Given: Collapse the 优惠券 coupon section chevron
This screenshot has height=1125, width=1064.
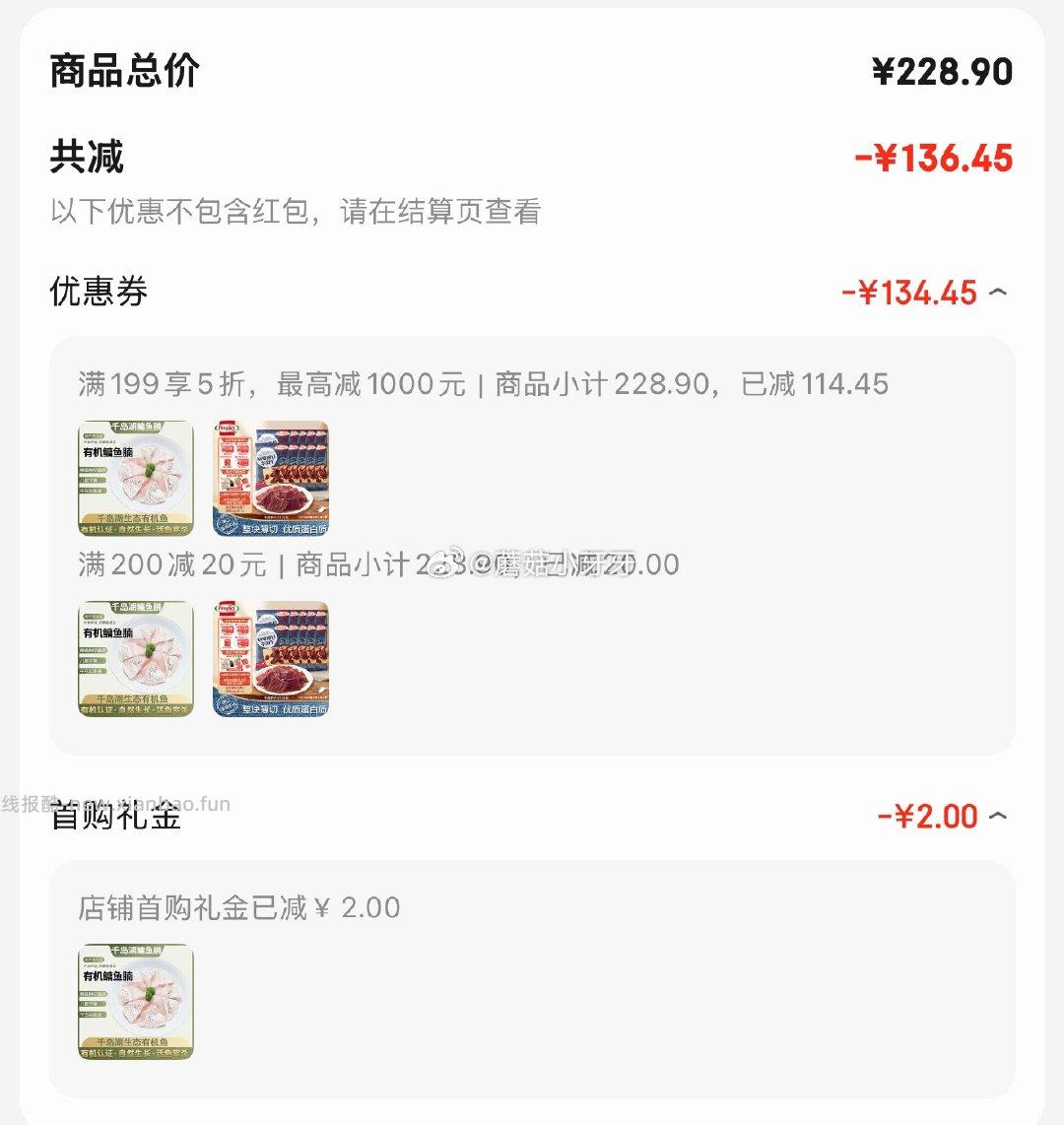Looking at the screenshot, I should tap(997, 293).
